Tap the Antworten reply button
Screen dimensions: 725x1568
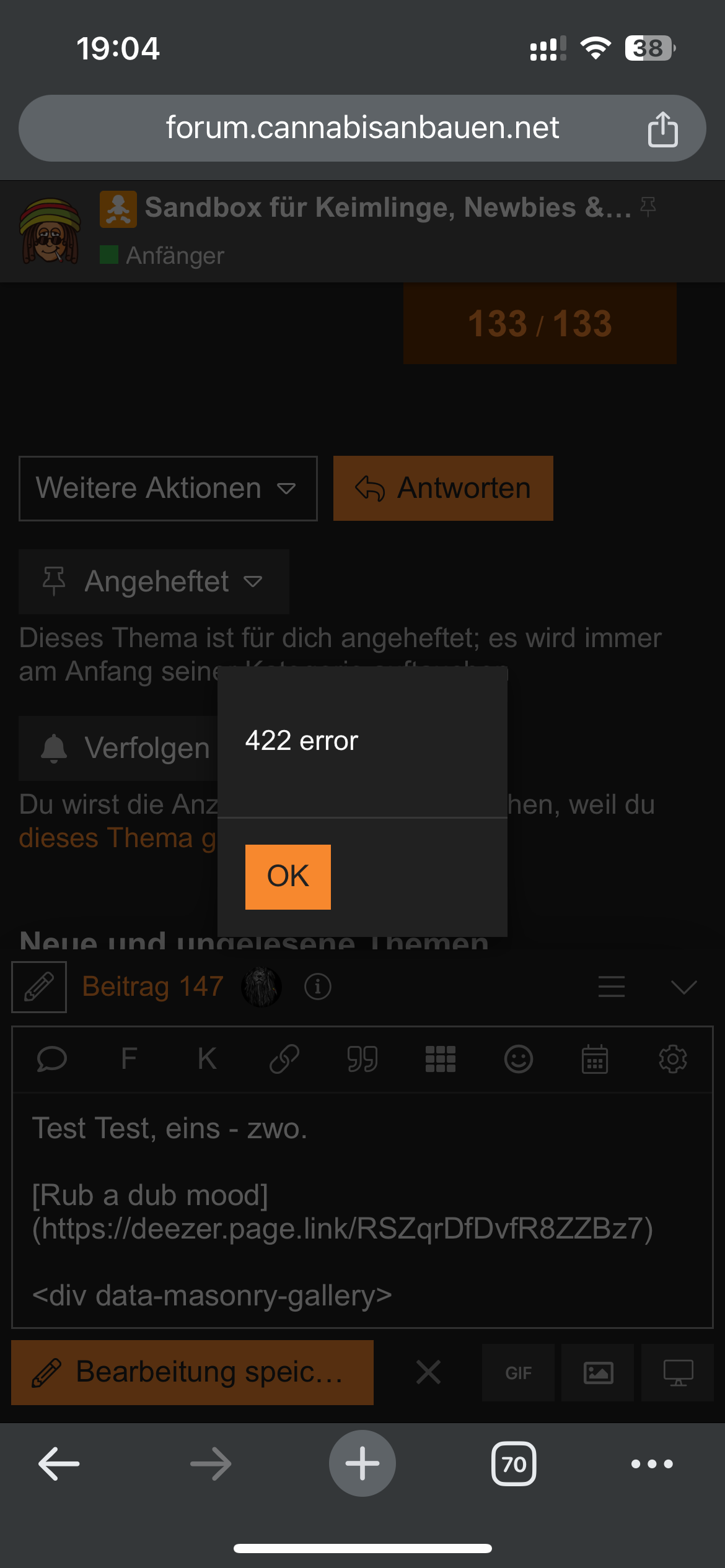click(x=443, y=488)
